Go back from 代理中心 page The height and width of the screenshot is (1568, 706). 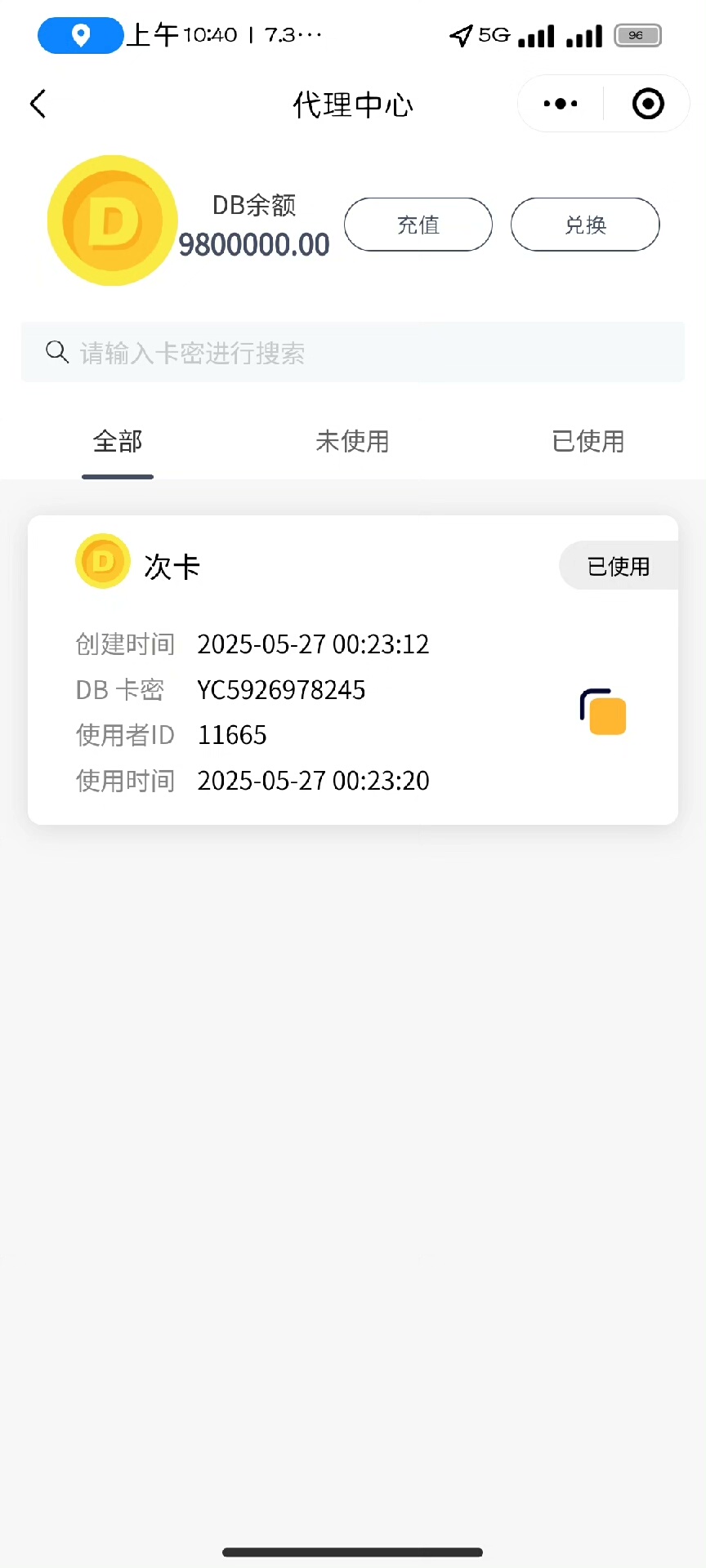(x=38, y=104)
